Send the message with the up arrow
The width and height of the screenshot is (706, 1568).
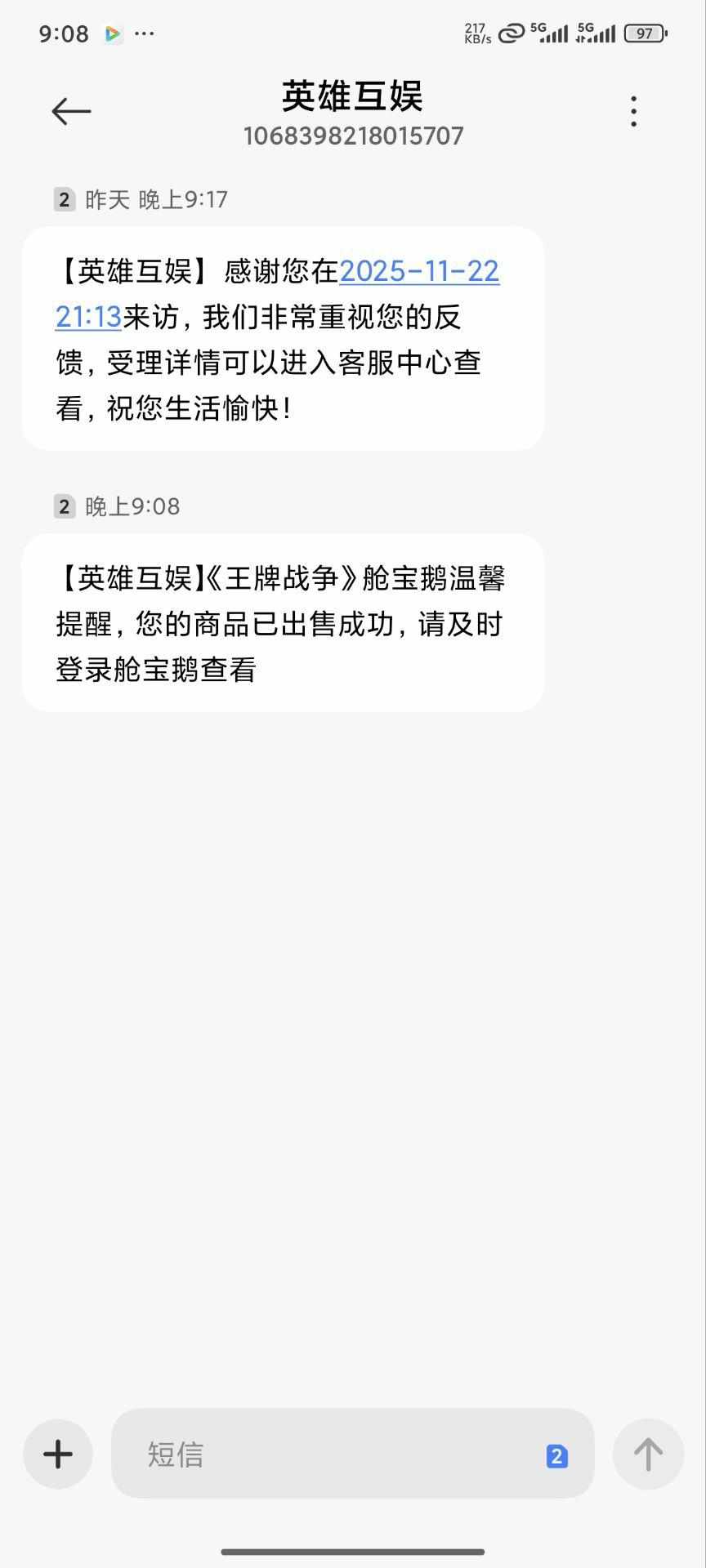coord(648,1454)
